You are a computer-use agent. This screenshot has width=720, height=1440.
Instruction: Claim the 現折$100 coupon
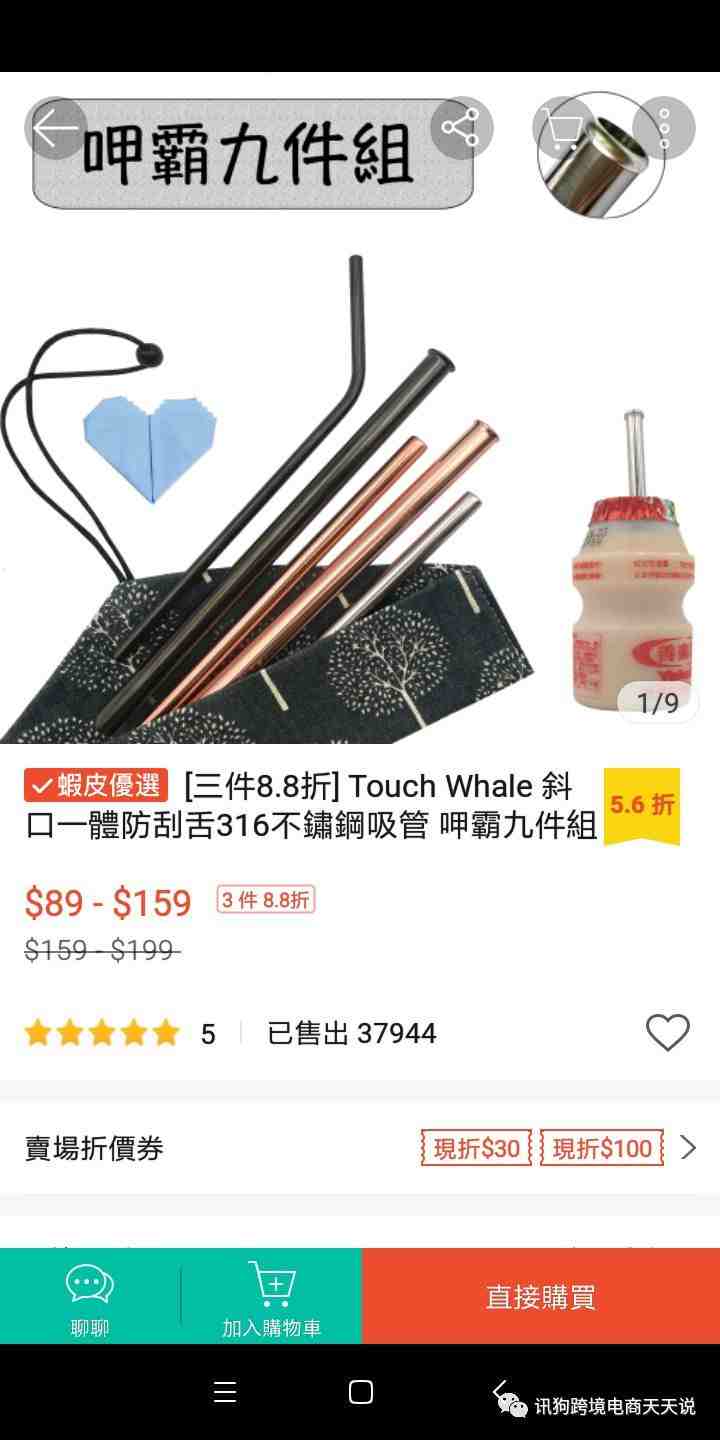click(x=602, y=1148)
